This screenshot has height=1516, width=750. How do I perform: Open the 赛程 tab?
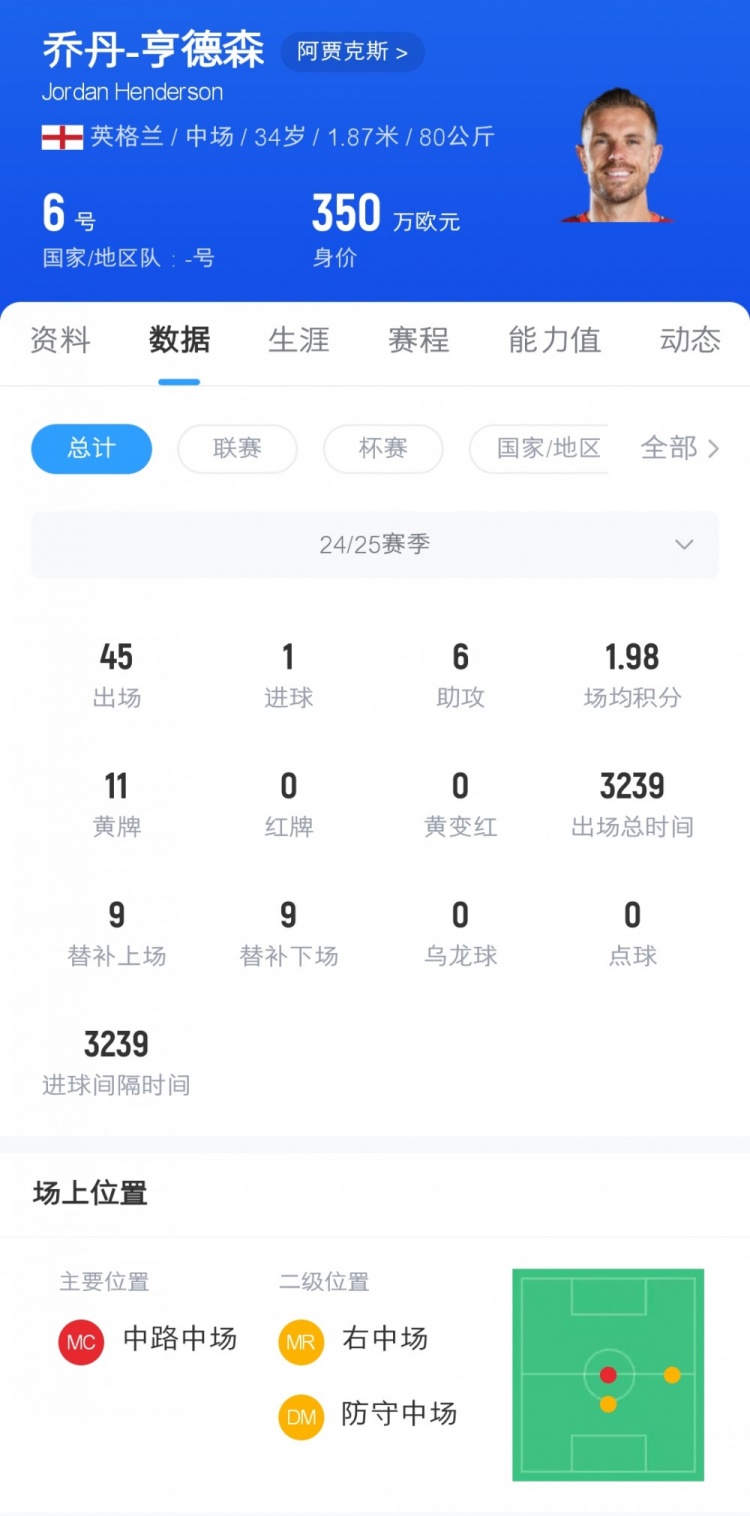[418, 340]
